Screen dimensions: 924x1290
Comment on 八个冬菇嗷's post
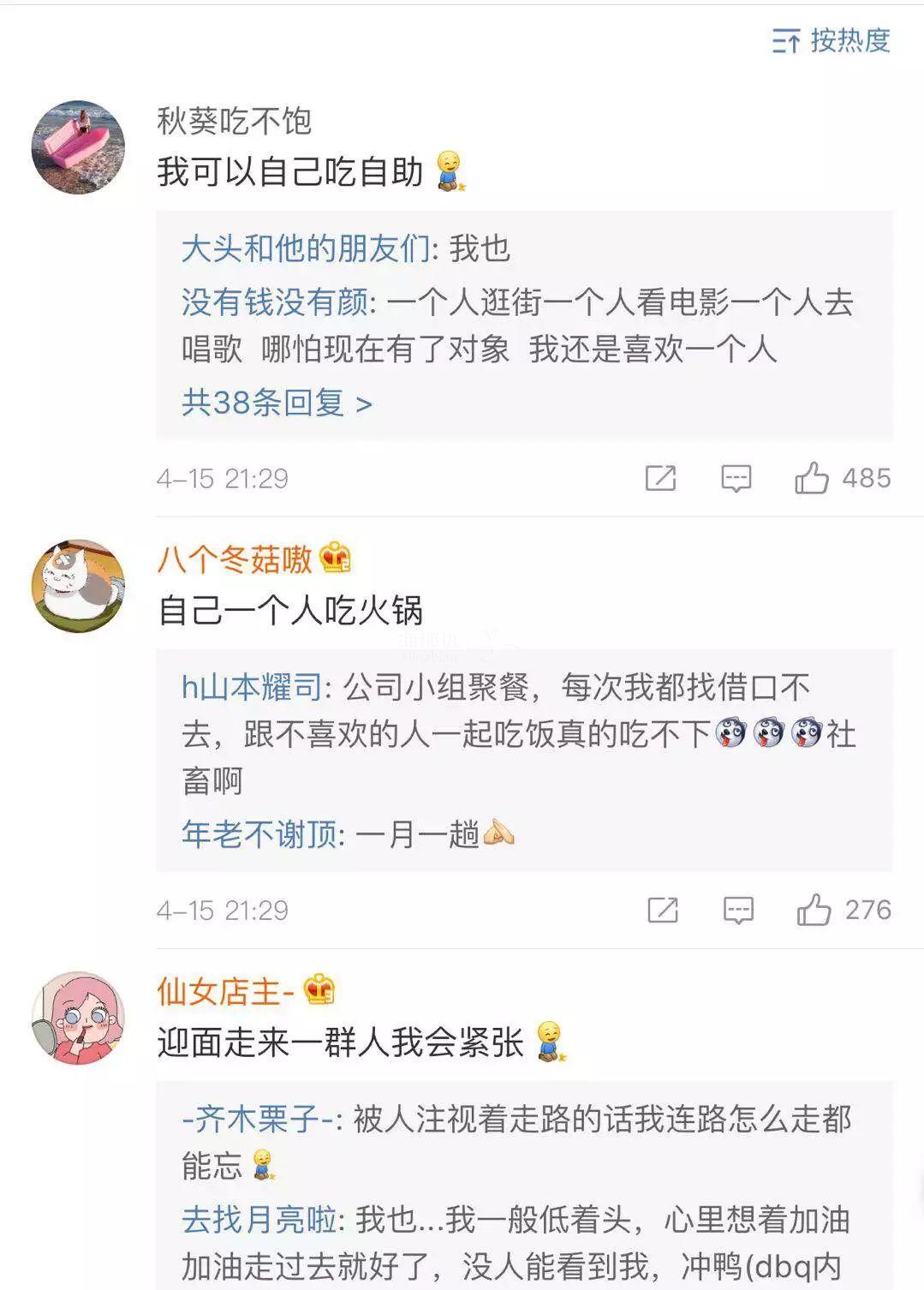click(738, 910)
